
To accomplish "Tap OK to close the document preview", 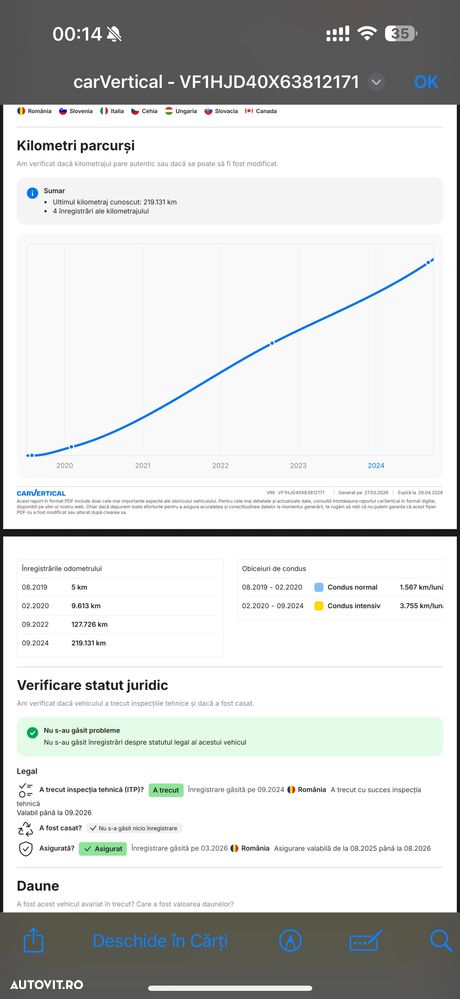I will pyautogui.click(x=426, y=82).
